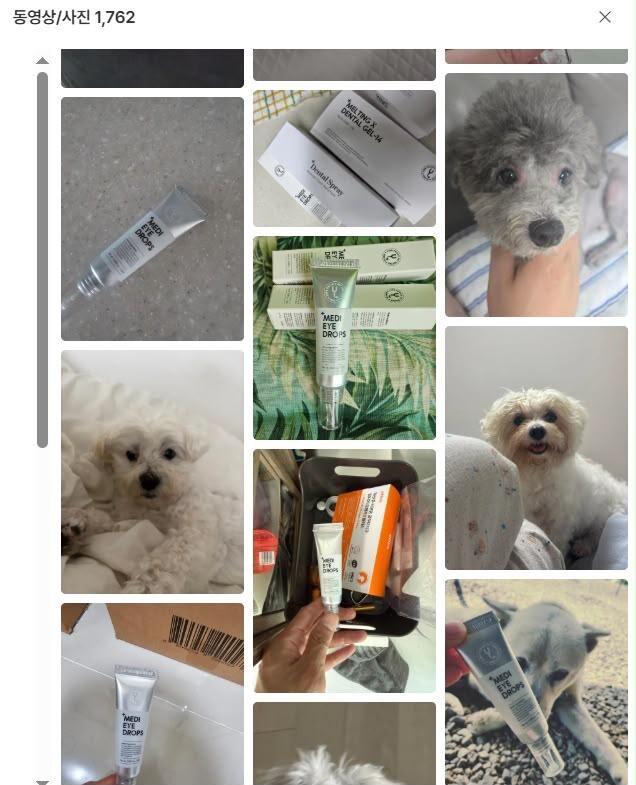Open the white puppy on sofa photo
The height and width of the screenshot is (785, 636).
[536, 448]
